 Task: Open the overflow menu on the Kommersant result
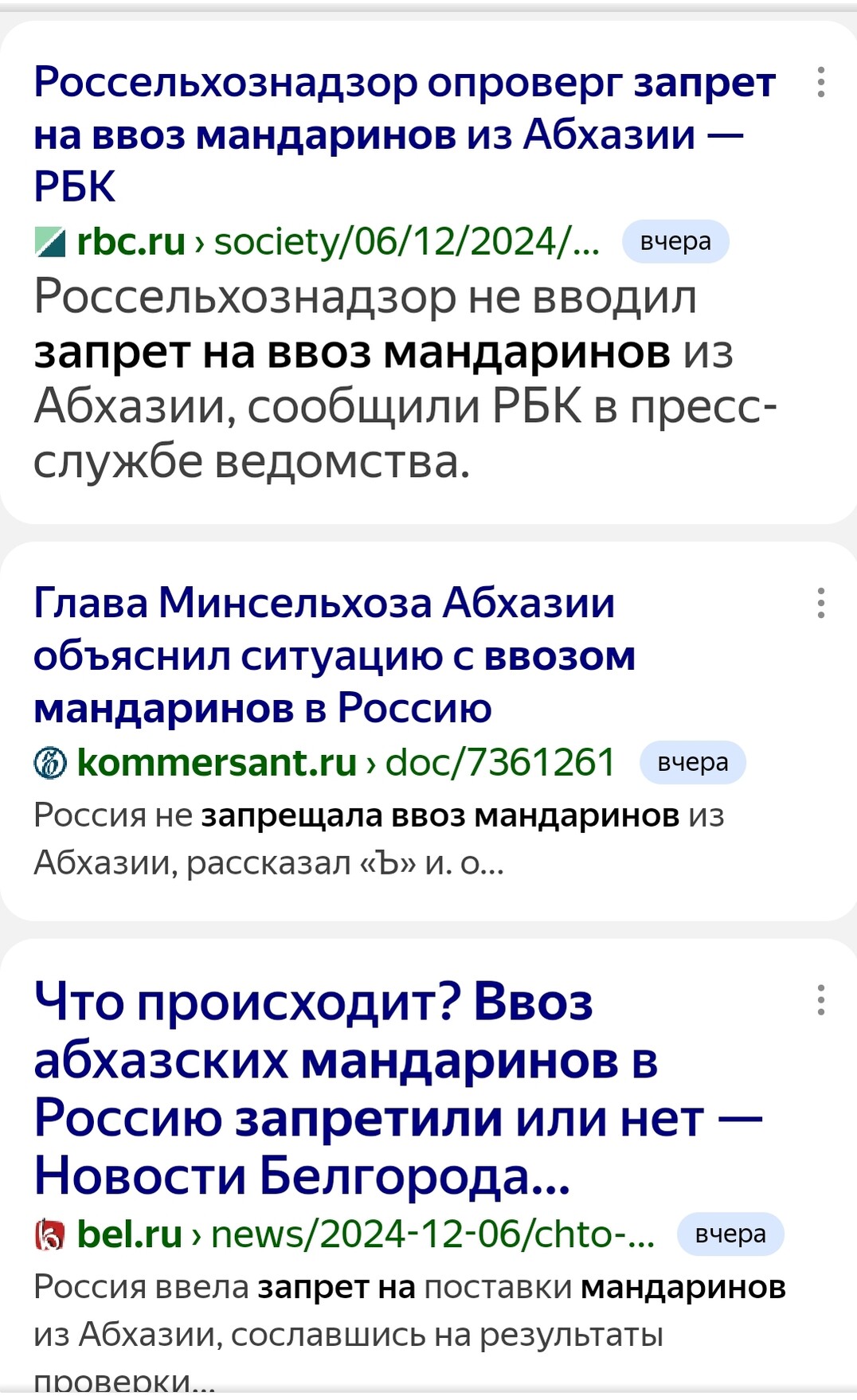pos(820,604)
